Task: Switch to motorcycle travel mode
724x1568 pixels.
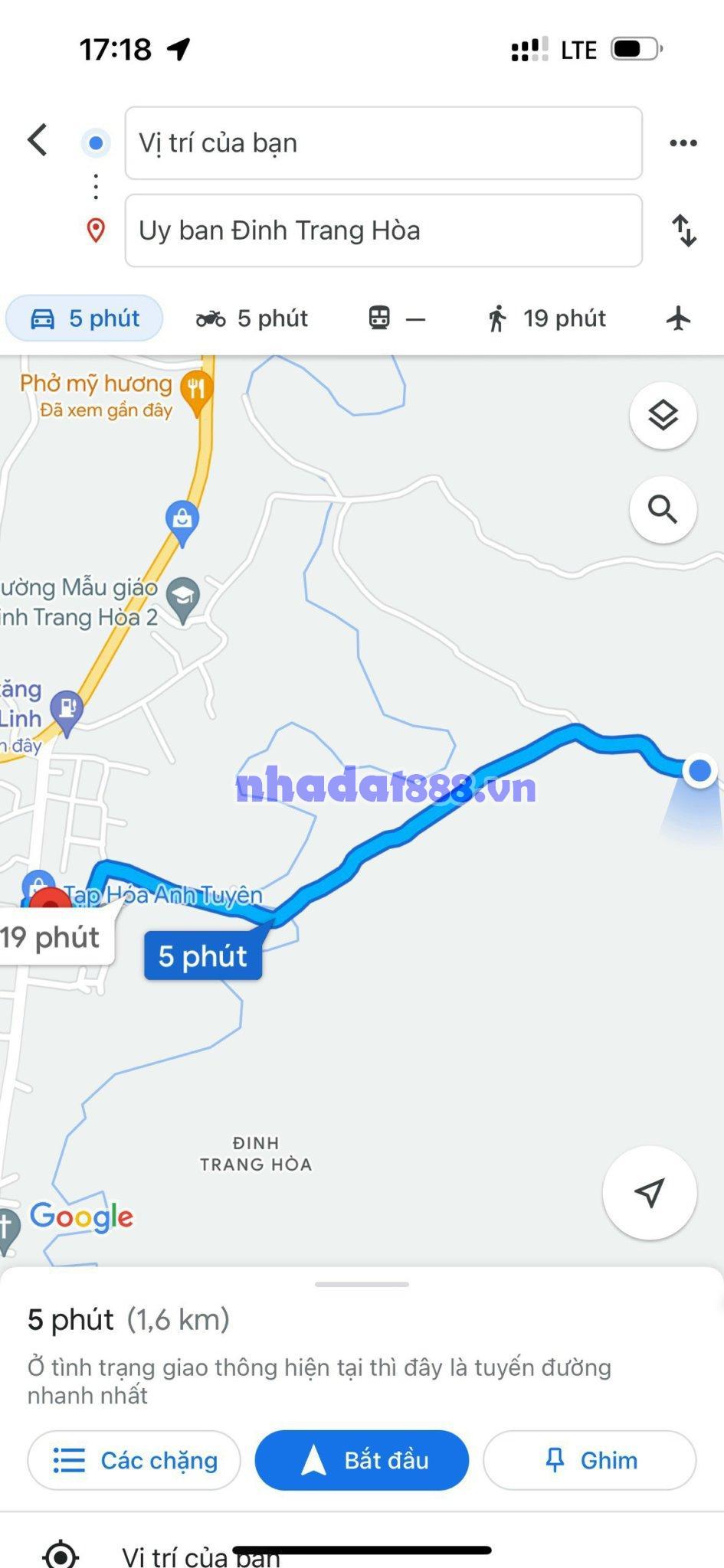Action: (x=252, y=318)
